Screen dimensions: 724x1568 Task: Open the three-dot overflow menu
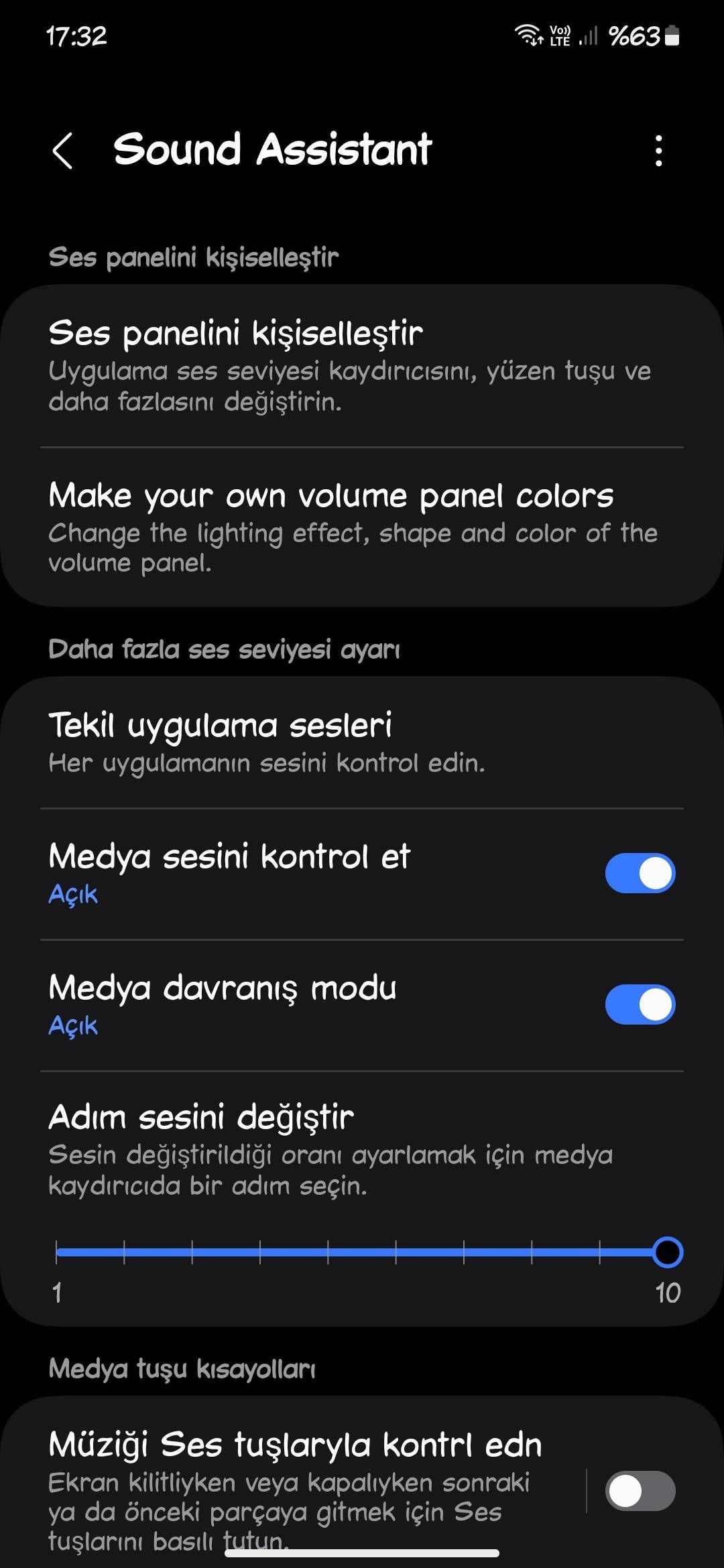(x=660, y=151)
